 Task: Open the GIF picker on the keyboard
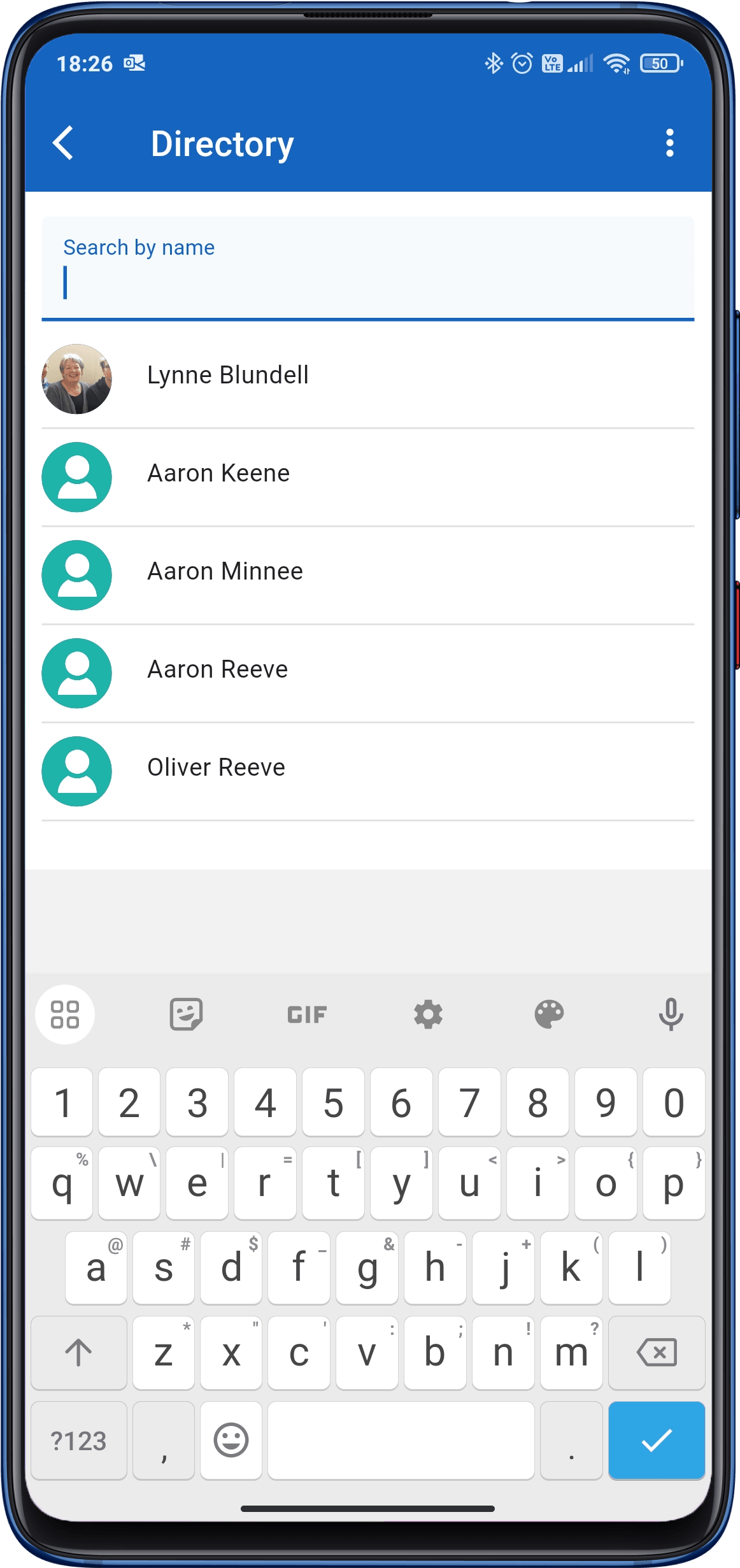pos(307,1015)
